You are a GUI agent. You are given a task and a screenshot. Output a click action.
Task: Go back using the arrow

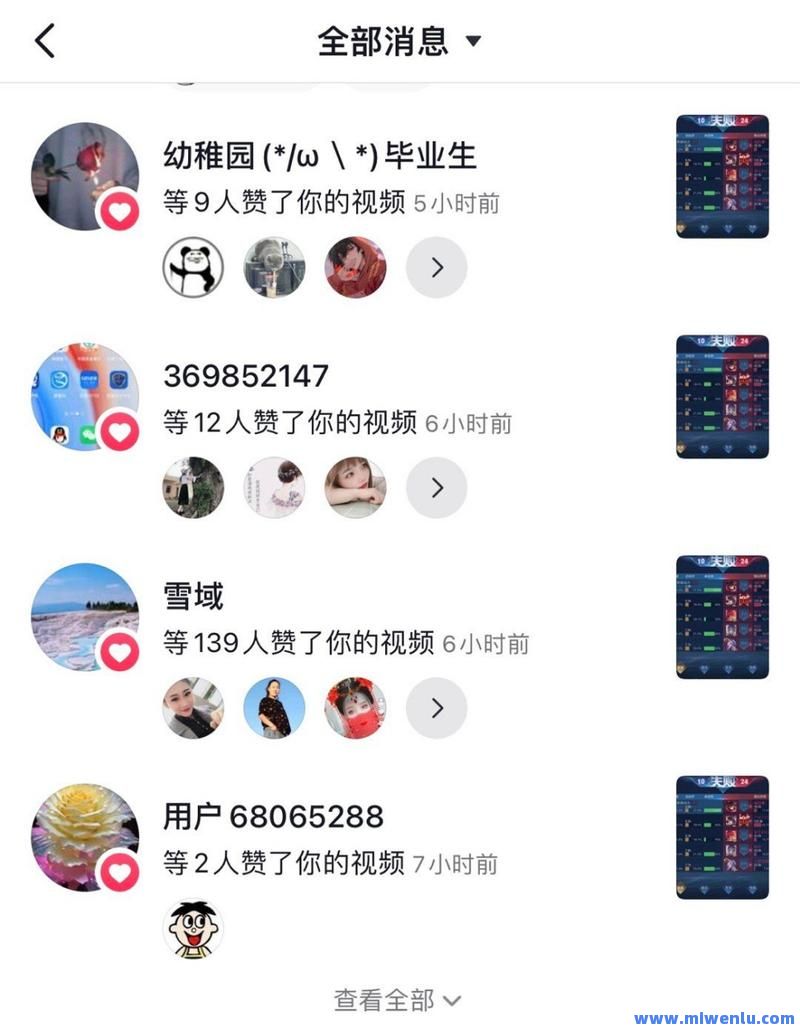[46, 41]
